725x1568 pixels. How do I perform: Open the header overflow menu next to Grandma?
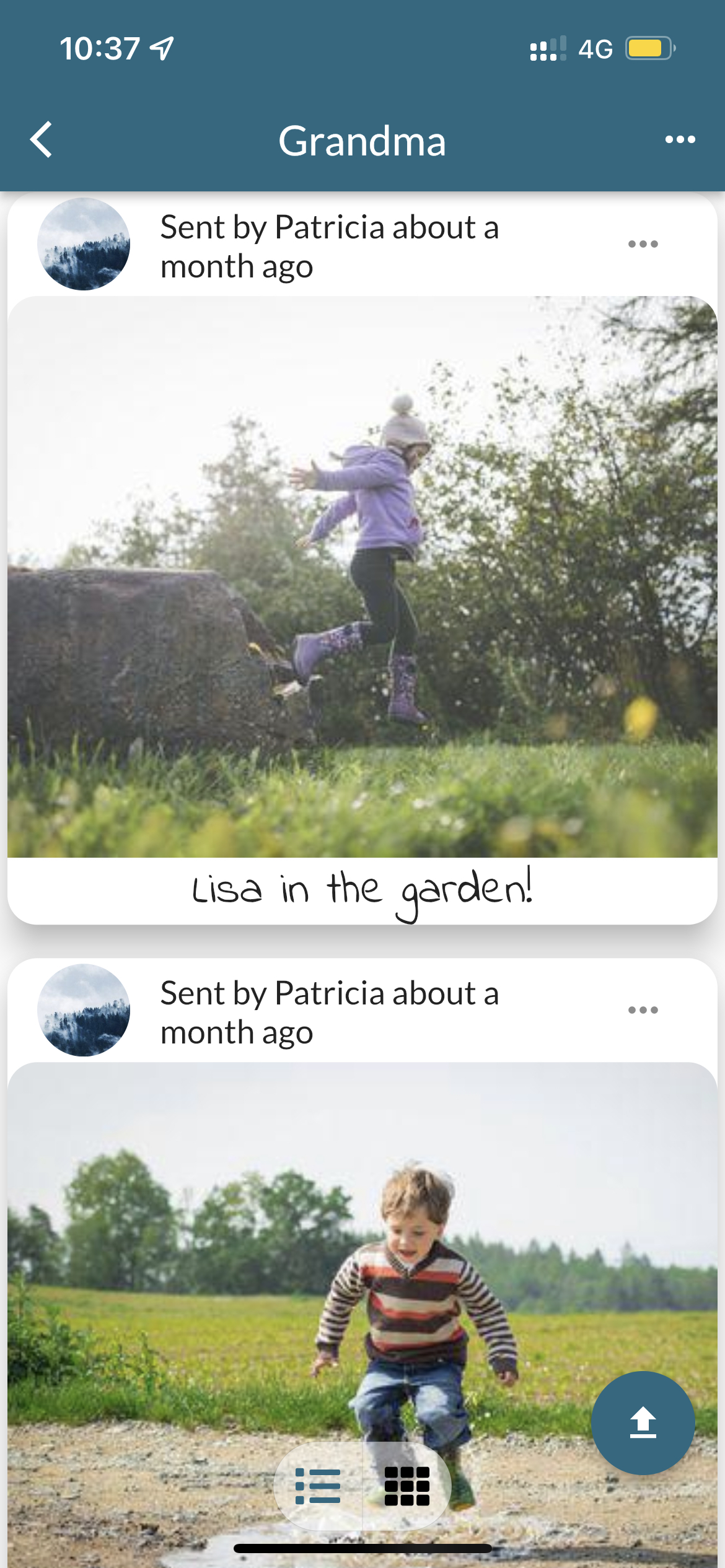coord(680,140)
